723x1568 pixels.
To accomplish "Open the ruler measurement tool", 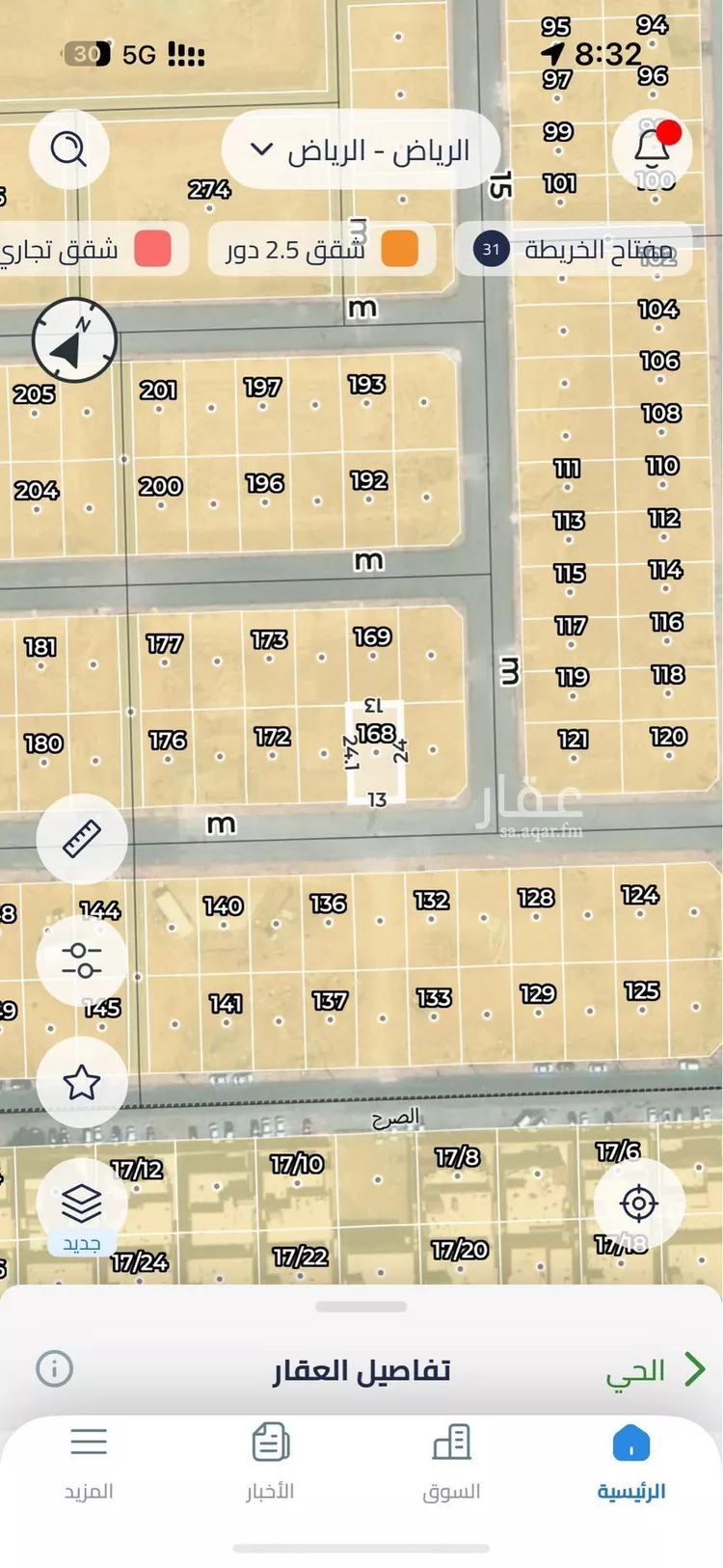I will click(x=82, y=839).
